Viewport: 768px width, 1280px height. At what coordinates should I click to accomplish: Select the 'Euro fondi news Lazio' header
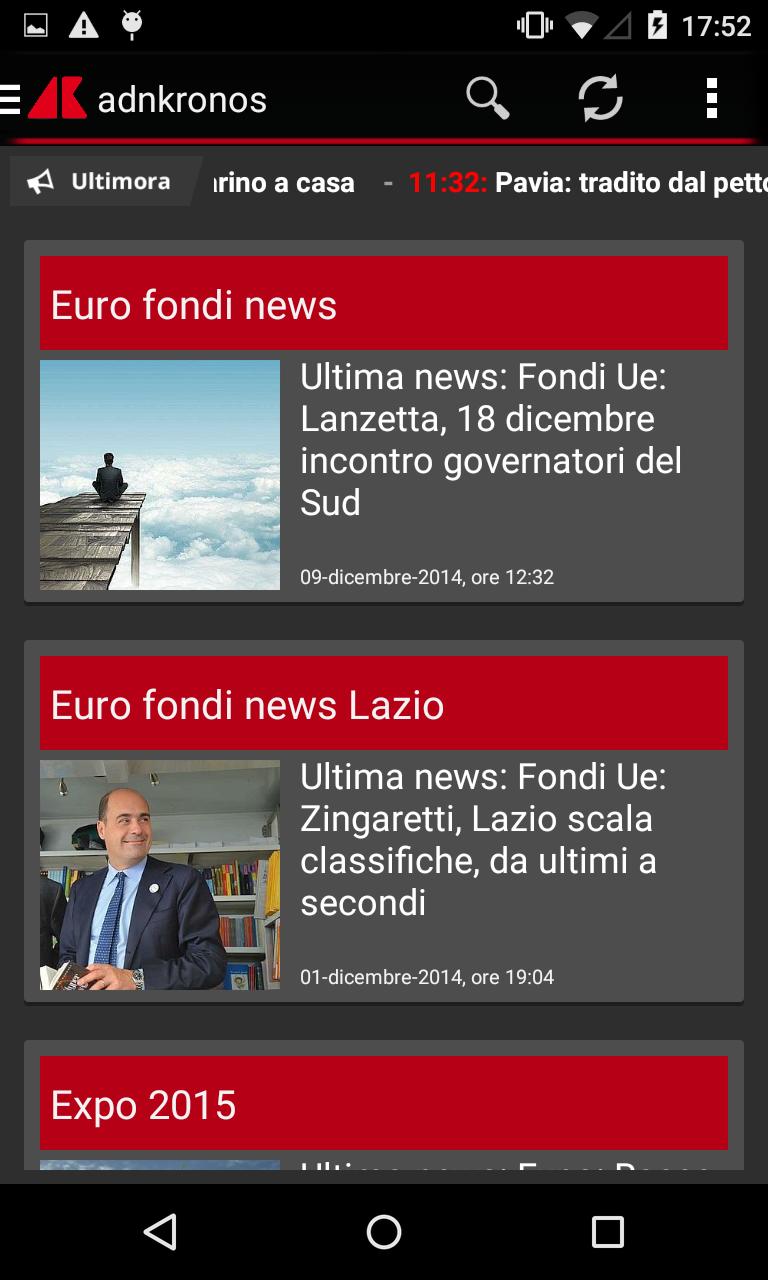384,702
